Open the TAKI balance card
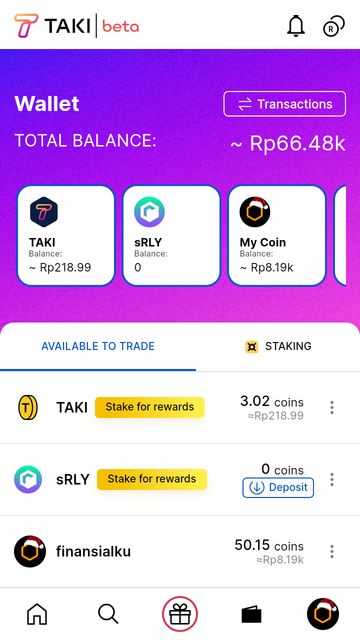Image resolution: width=360 pixels, height=640 pixels. pos(66,236)
